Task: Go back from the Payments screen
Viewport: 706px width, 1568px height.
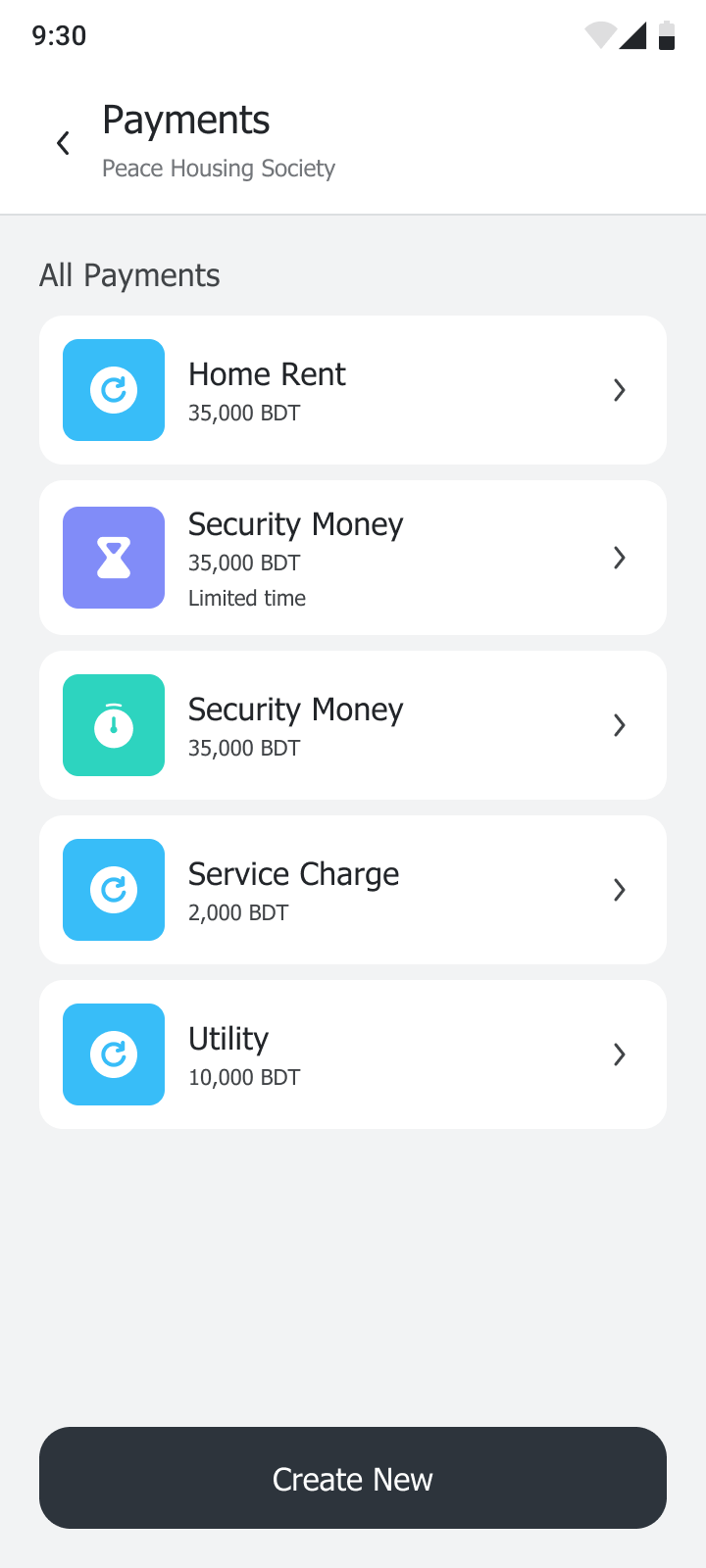Action: click(63, 143)
